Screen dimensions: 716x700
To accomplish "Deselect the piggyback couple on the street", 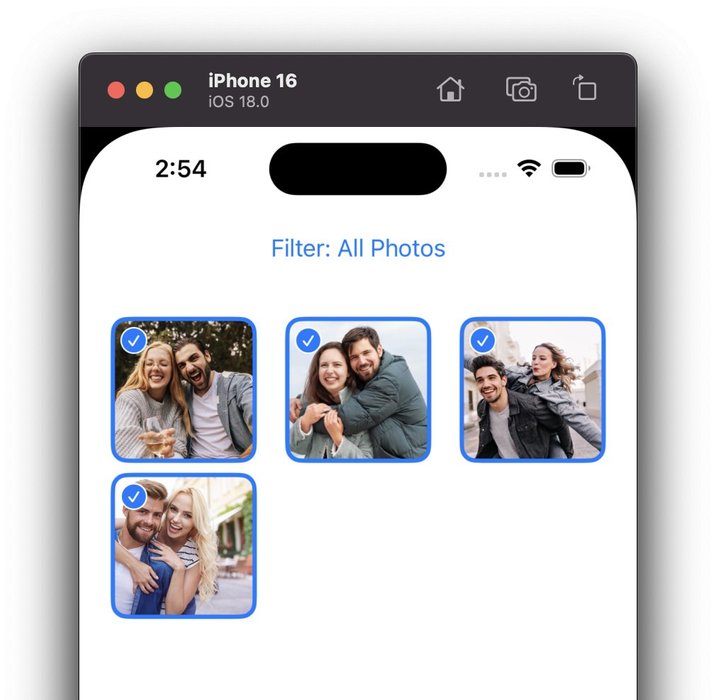I will [532, 390].
